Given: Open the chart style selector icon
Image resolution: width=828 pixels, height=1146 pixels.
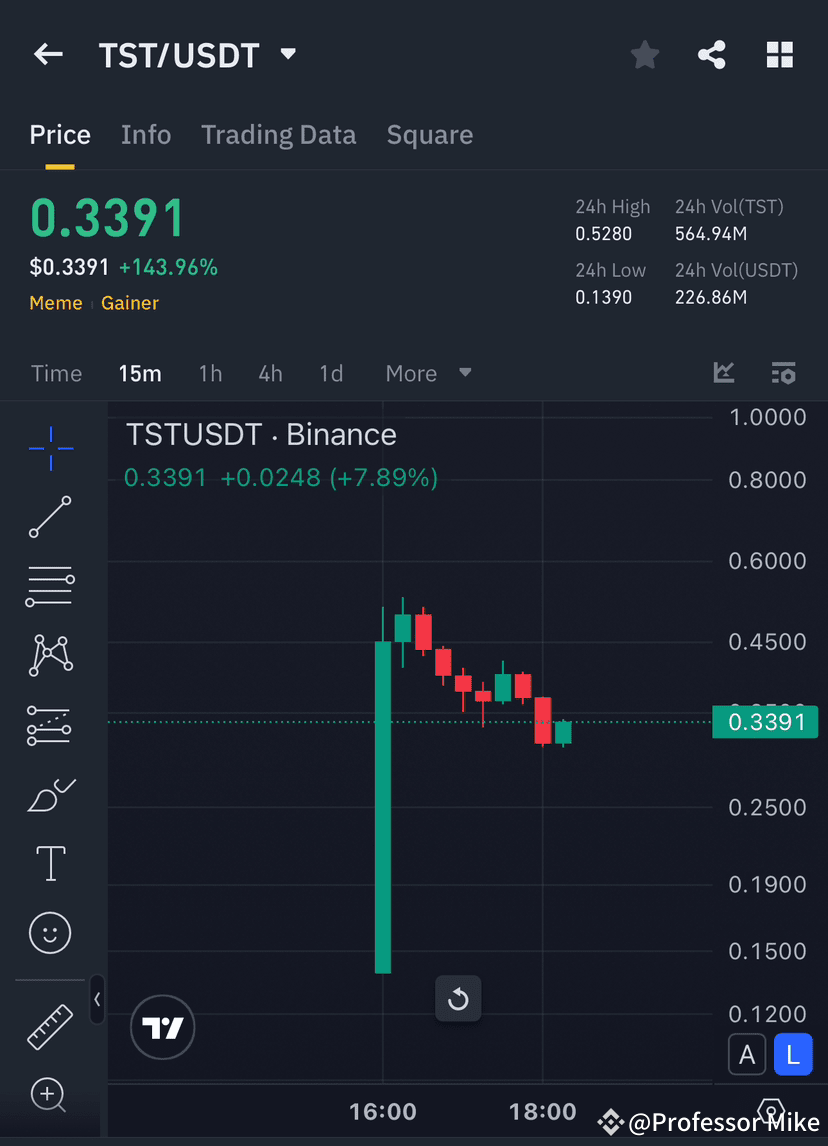Looking at the screenshot, I should 724,372.
